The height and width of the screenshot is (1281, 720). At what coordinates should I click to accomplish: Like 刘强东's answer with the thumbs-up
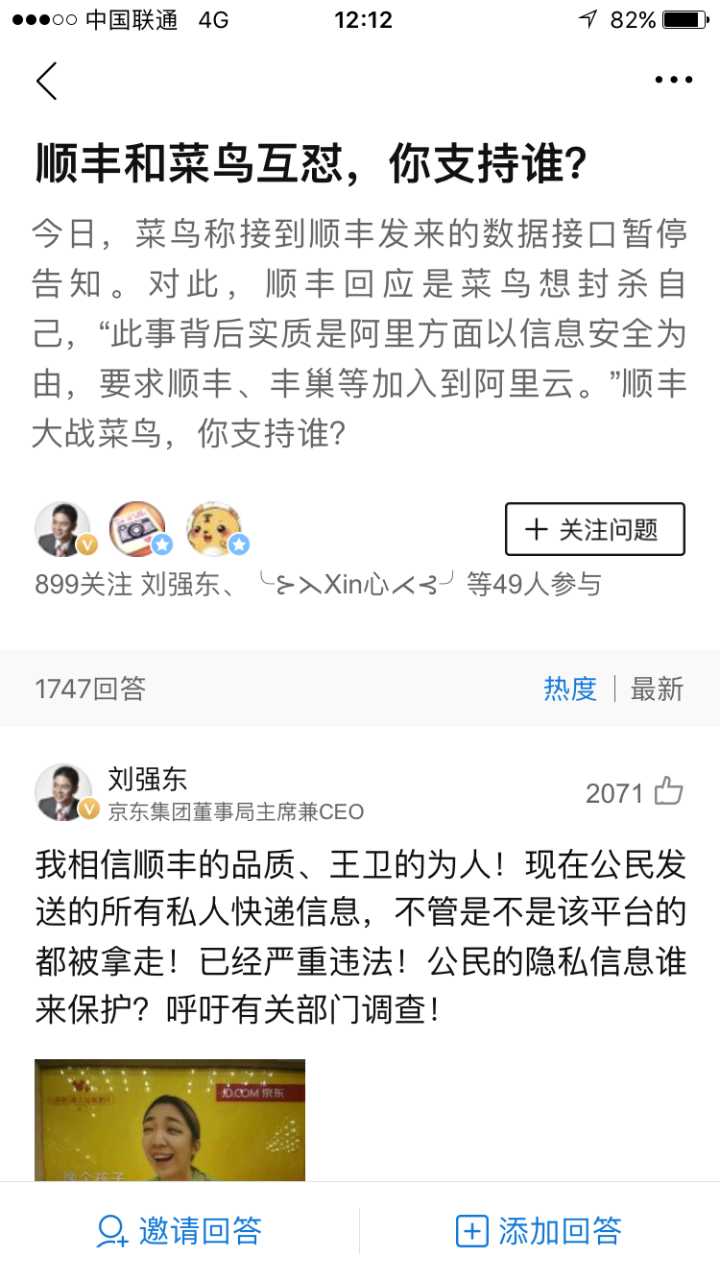coord(668,792)
